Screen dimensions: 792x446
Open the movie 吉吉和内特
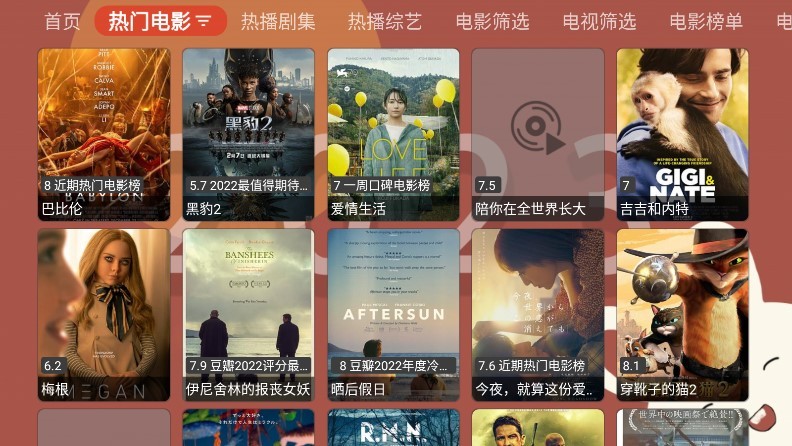pyautogui.click(x=682, y=134)
